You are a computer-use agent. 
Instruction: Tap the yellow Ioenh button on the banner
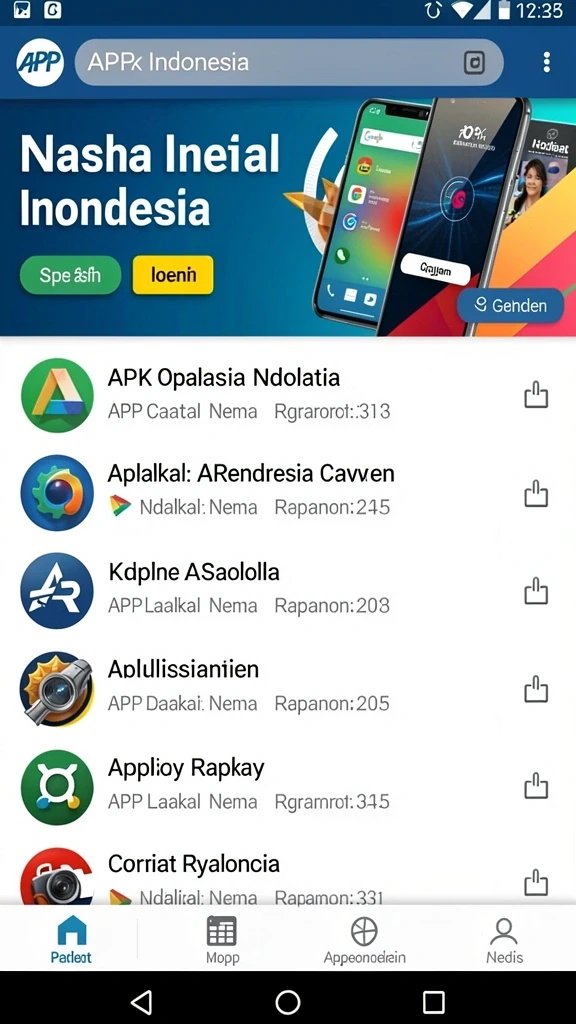(173, 275)
